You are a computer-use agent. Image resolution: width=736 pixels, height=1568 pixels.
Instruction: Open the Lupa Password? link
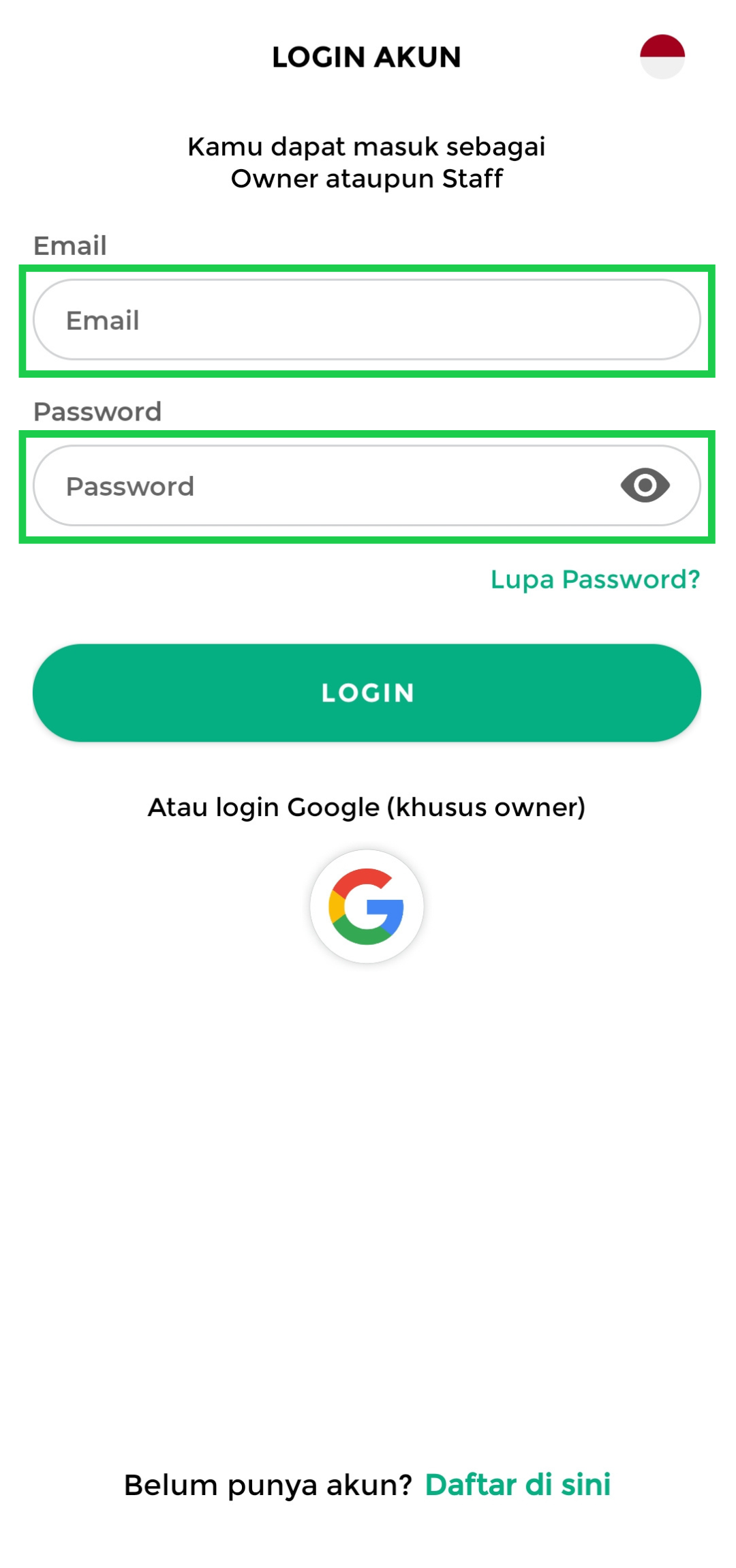point(595,579)
